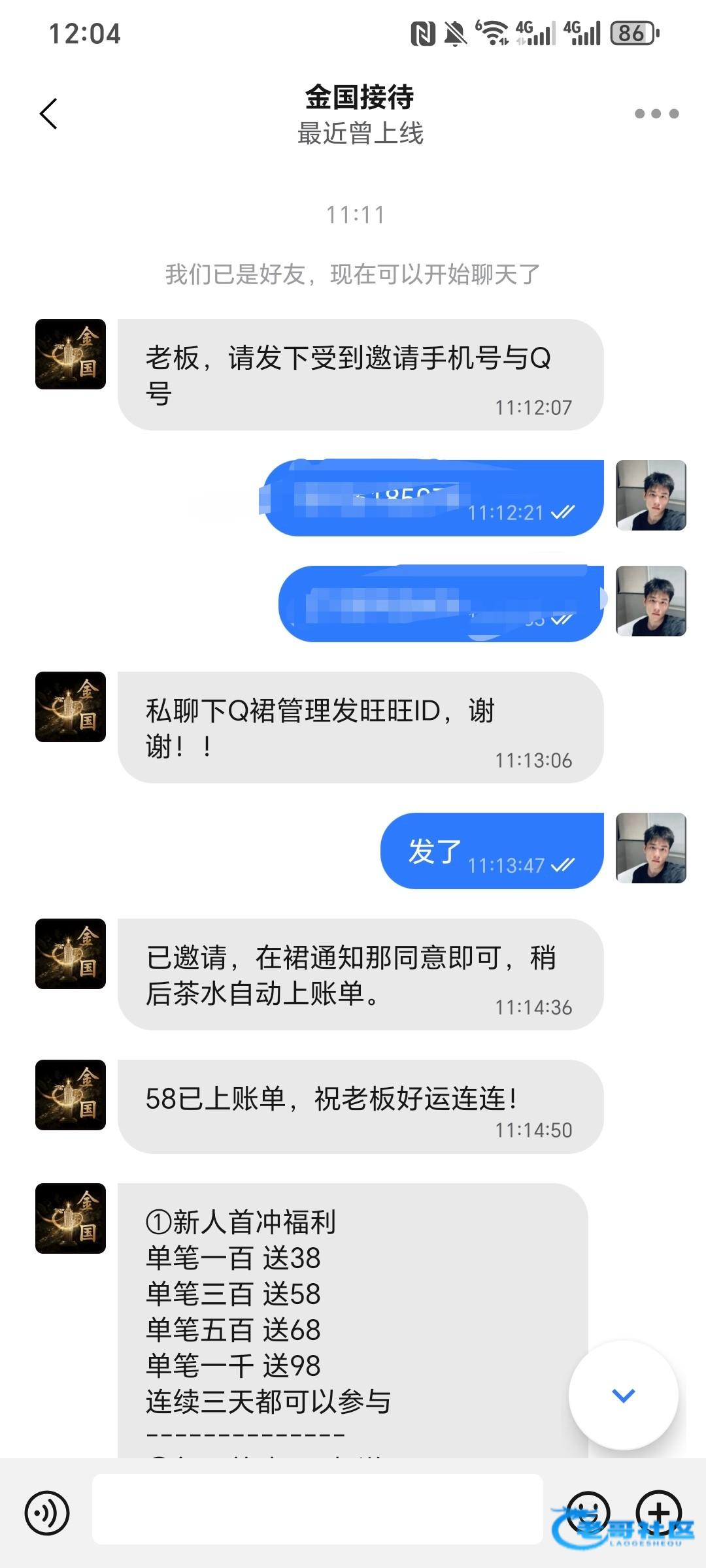The image size is (706, 1568).
Task: Jump to the latest messages
Action: click(x=623, y=1395)
